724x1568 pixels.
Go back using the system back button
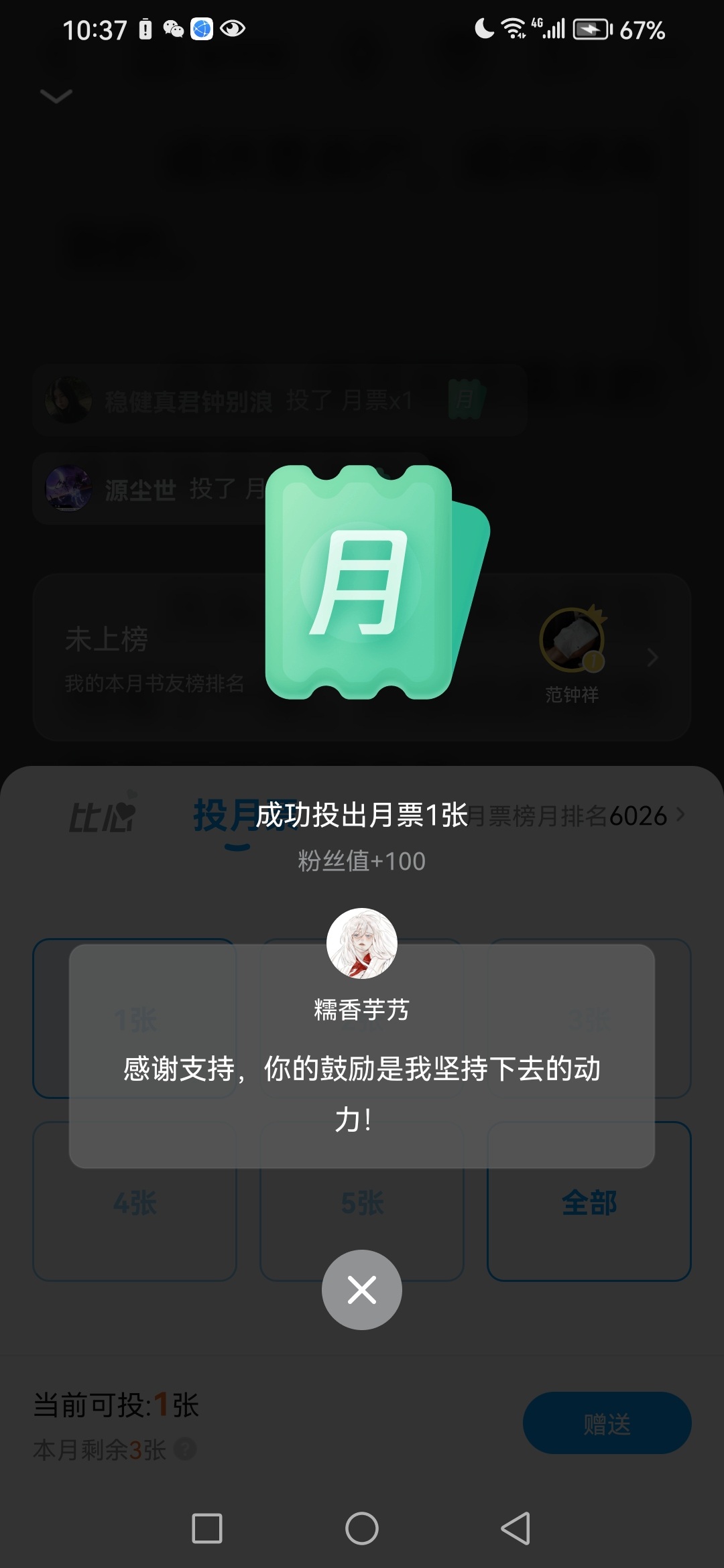coord(516,1528)
